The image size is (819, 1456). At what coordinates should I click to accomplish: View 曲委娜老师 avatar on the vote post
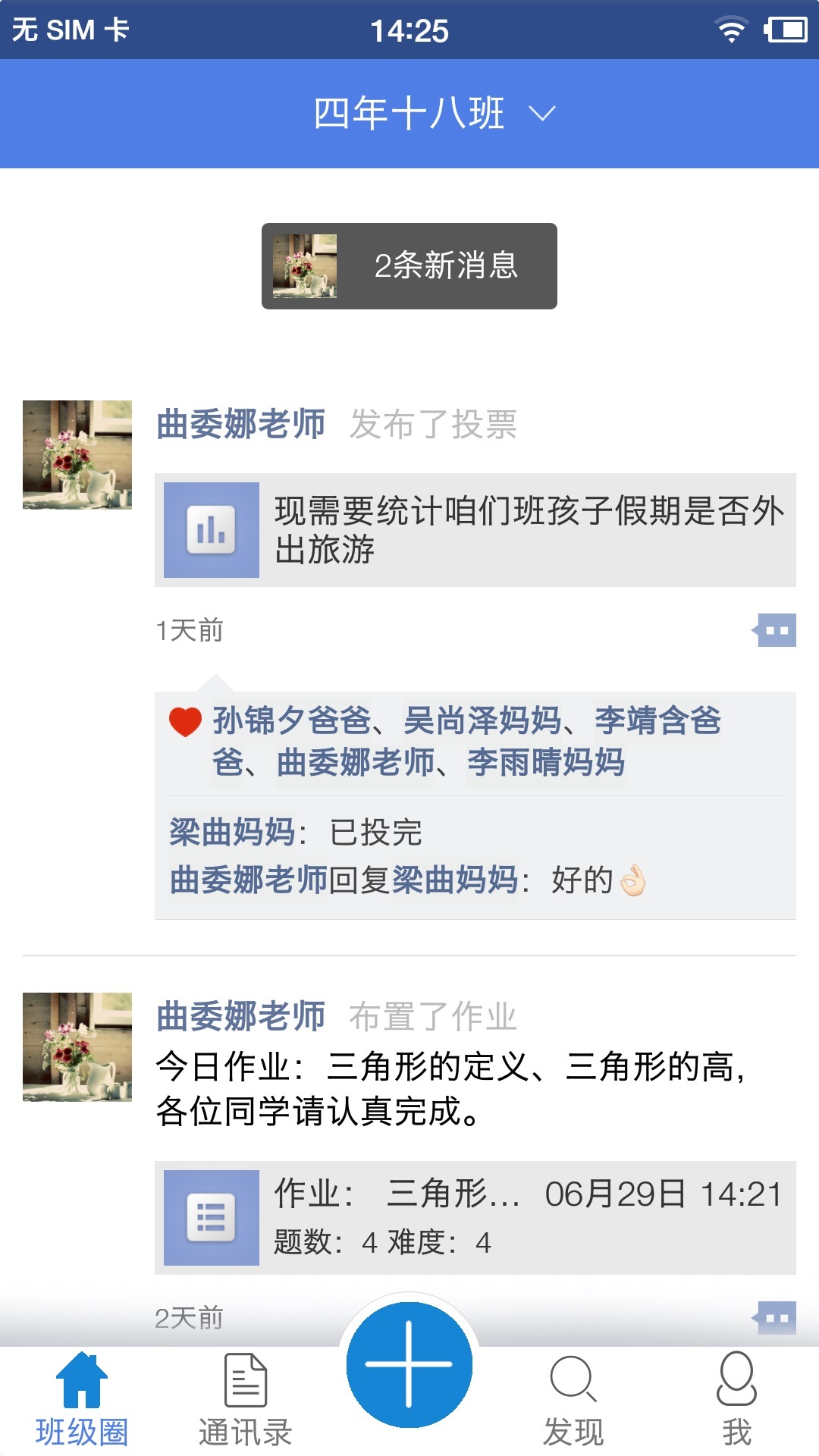coord(77,455)
